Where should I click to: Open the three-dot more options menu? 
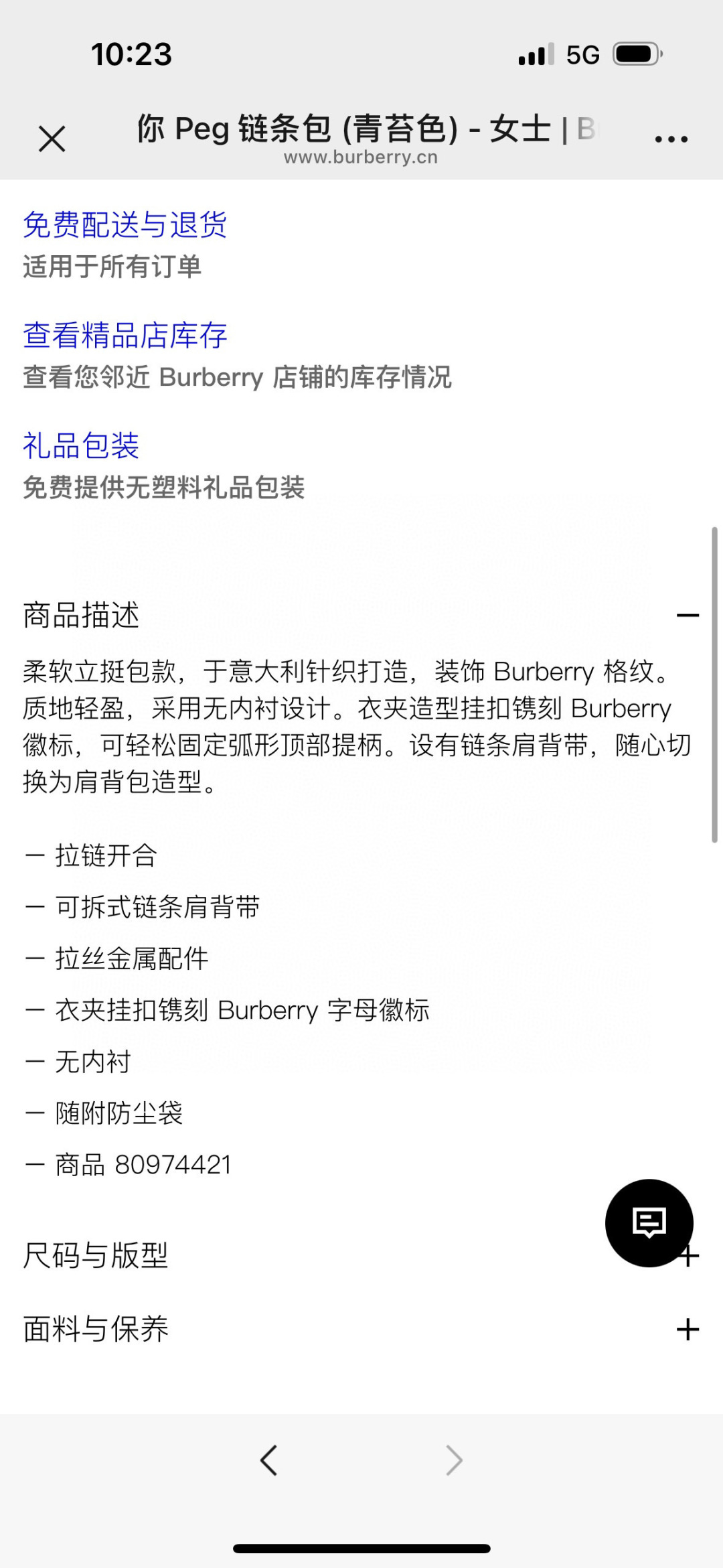click(x=671, y=139)
